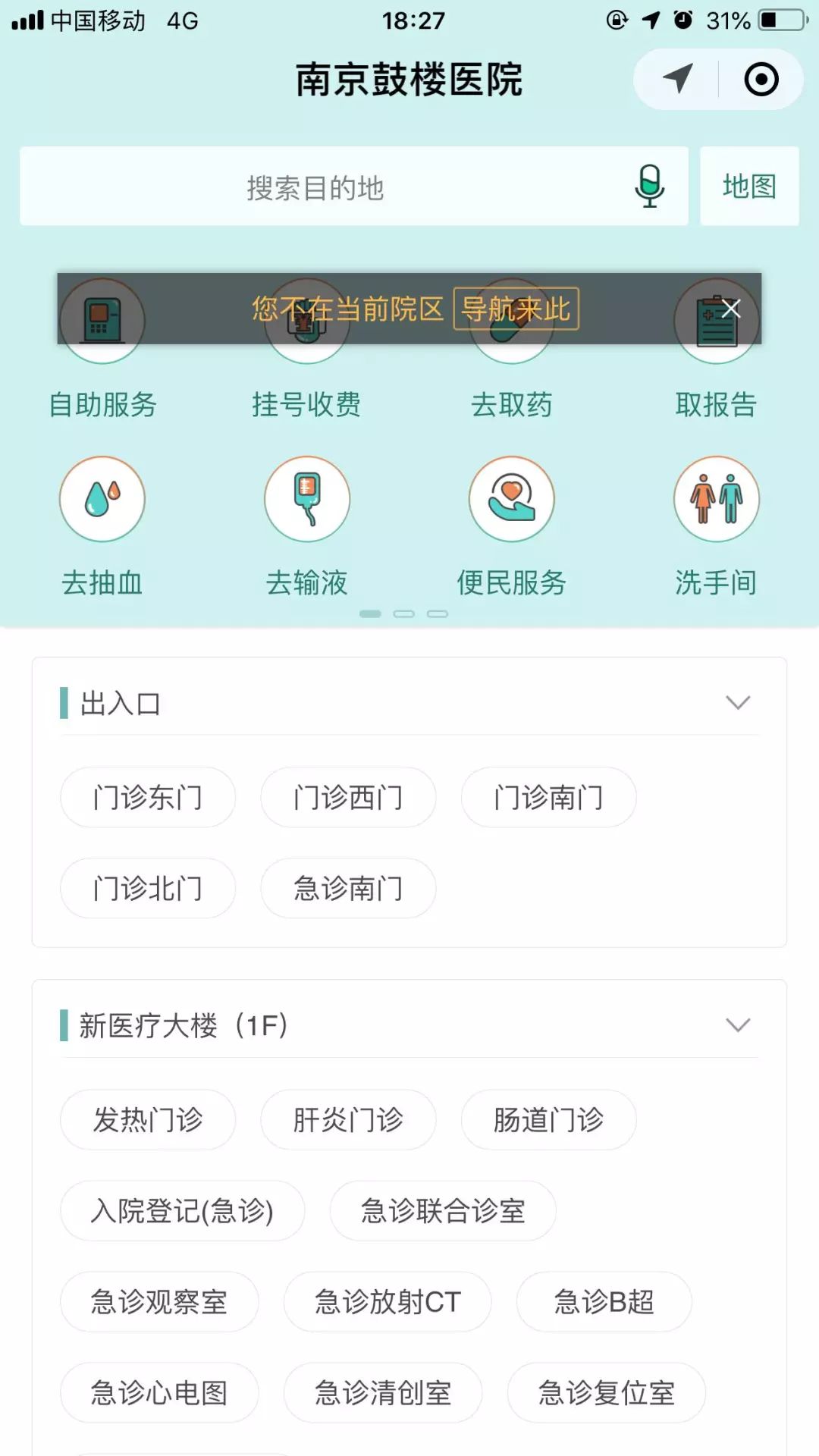The image size is (819, 1456).
Task: Dismiss the campus notice with the X
Action: (x=730, y=308)
